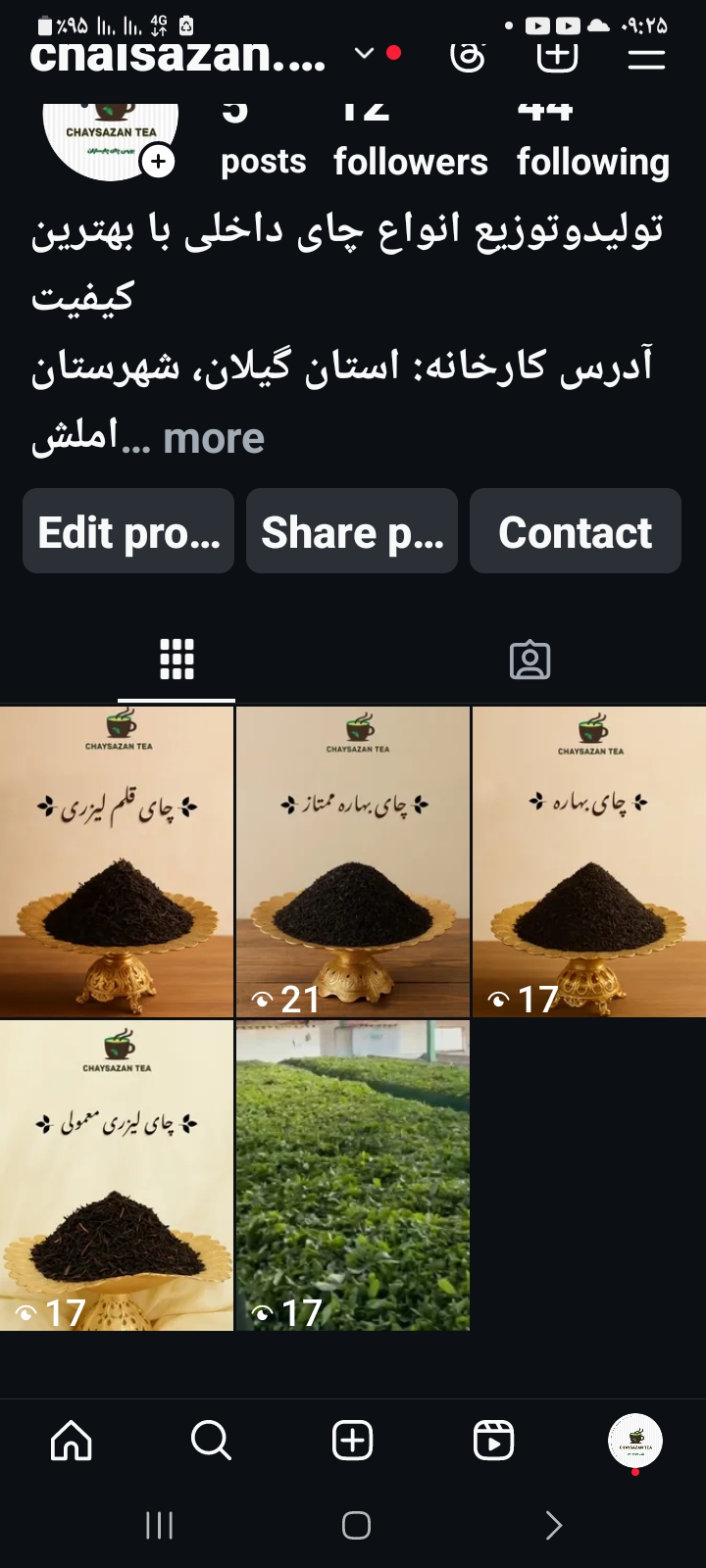Open the create new post icon at top
The height and width of the screenshot is (1568, 706).
pos(556,56)
